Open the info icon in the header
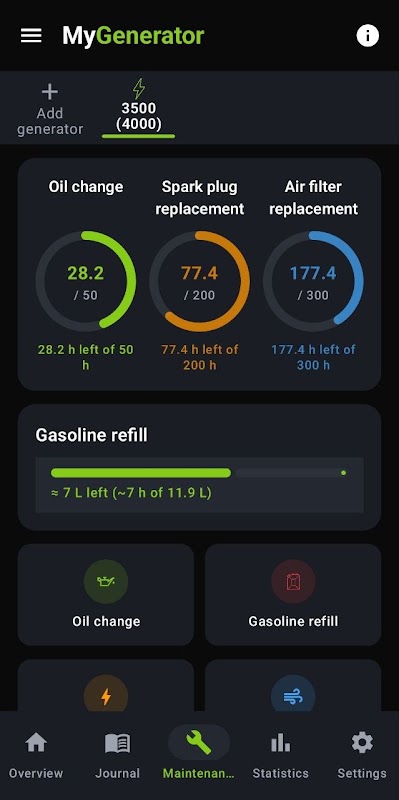Screen dimensions: 399x800 click(367, 36)
